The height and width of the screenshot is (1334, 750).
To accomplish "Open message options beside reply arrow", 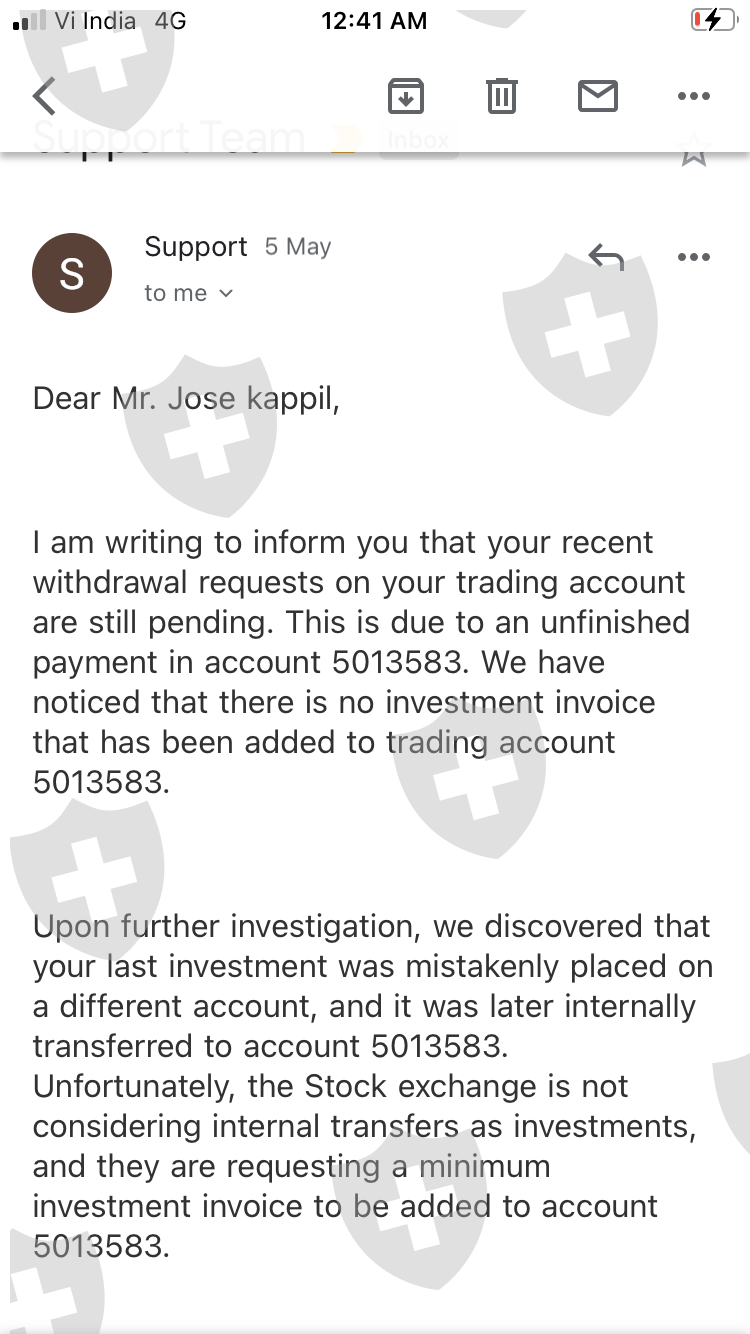I will tap(693, 257).
